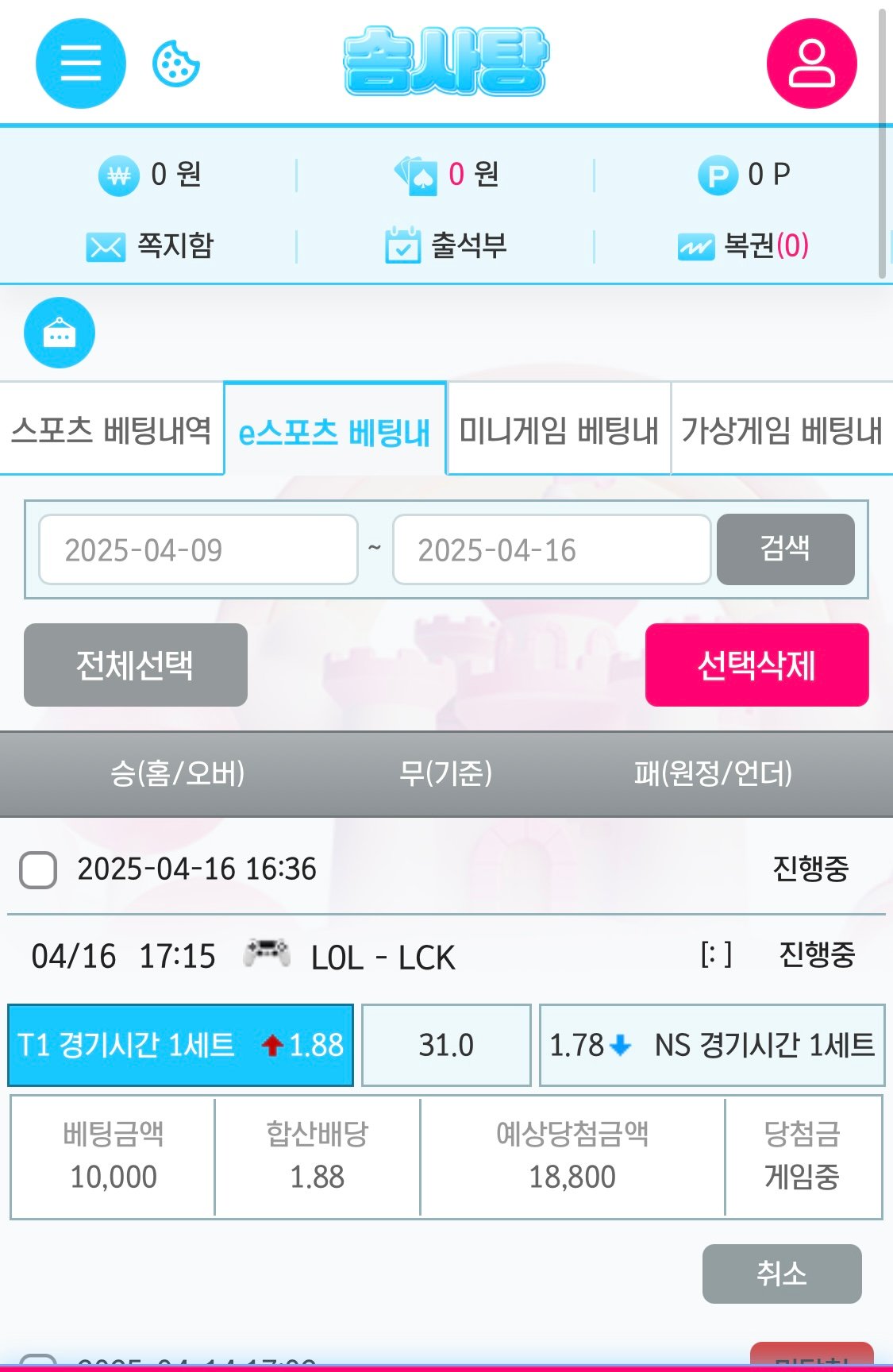Open the hamburger menu

81,64
